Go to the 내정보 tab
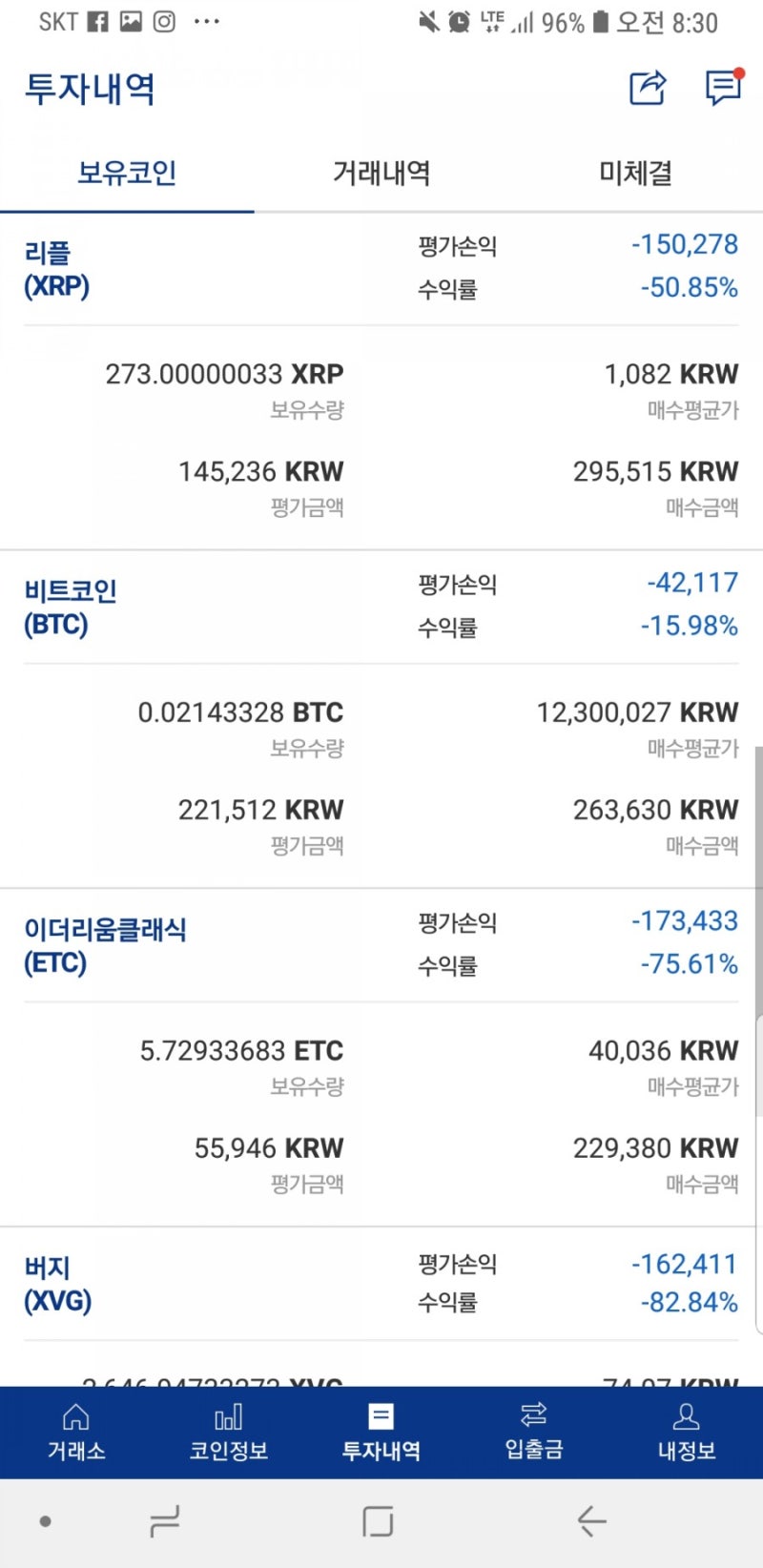 tap(687, 1433)
